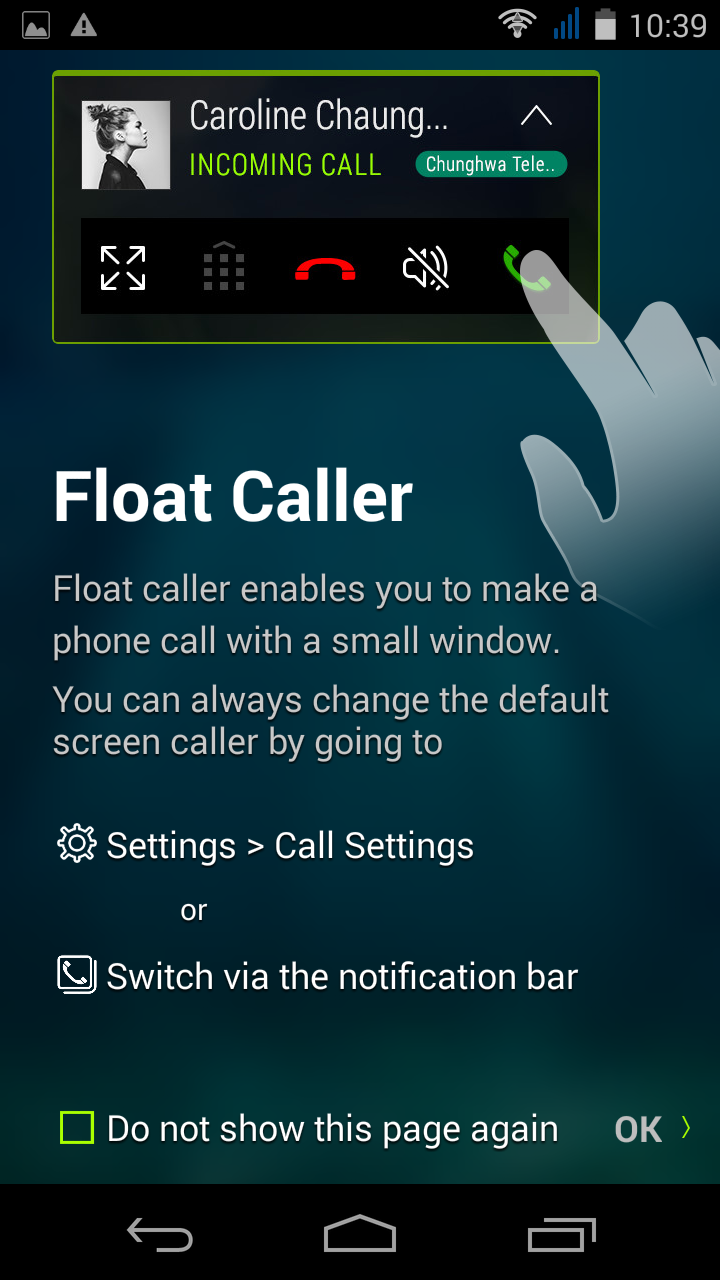The image size is (720, 1280).
Task: Confirm with the OK button
Action: coord(652,1129)
